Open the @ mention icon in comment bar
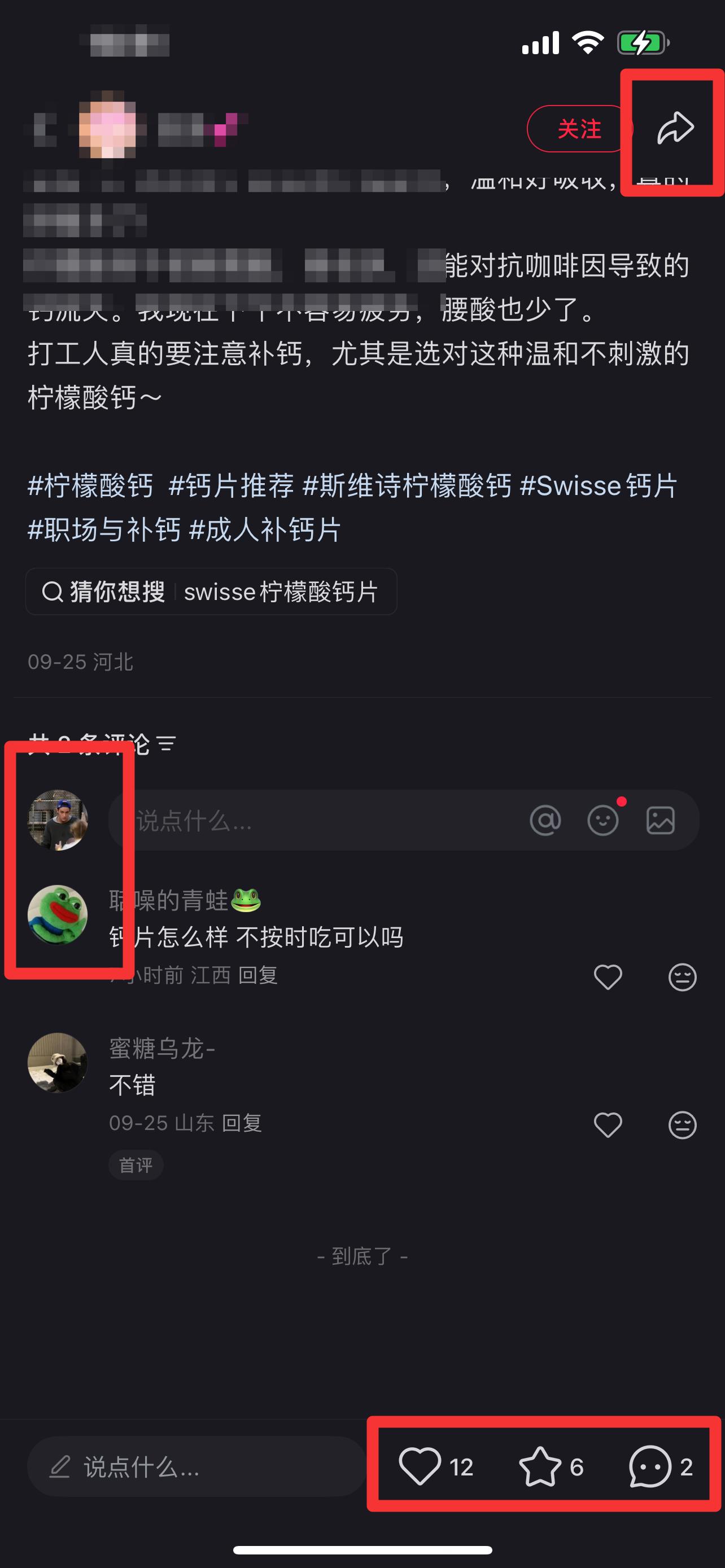This screenshot has width=725, height=1568. 546,821
